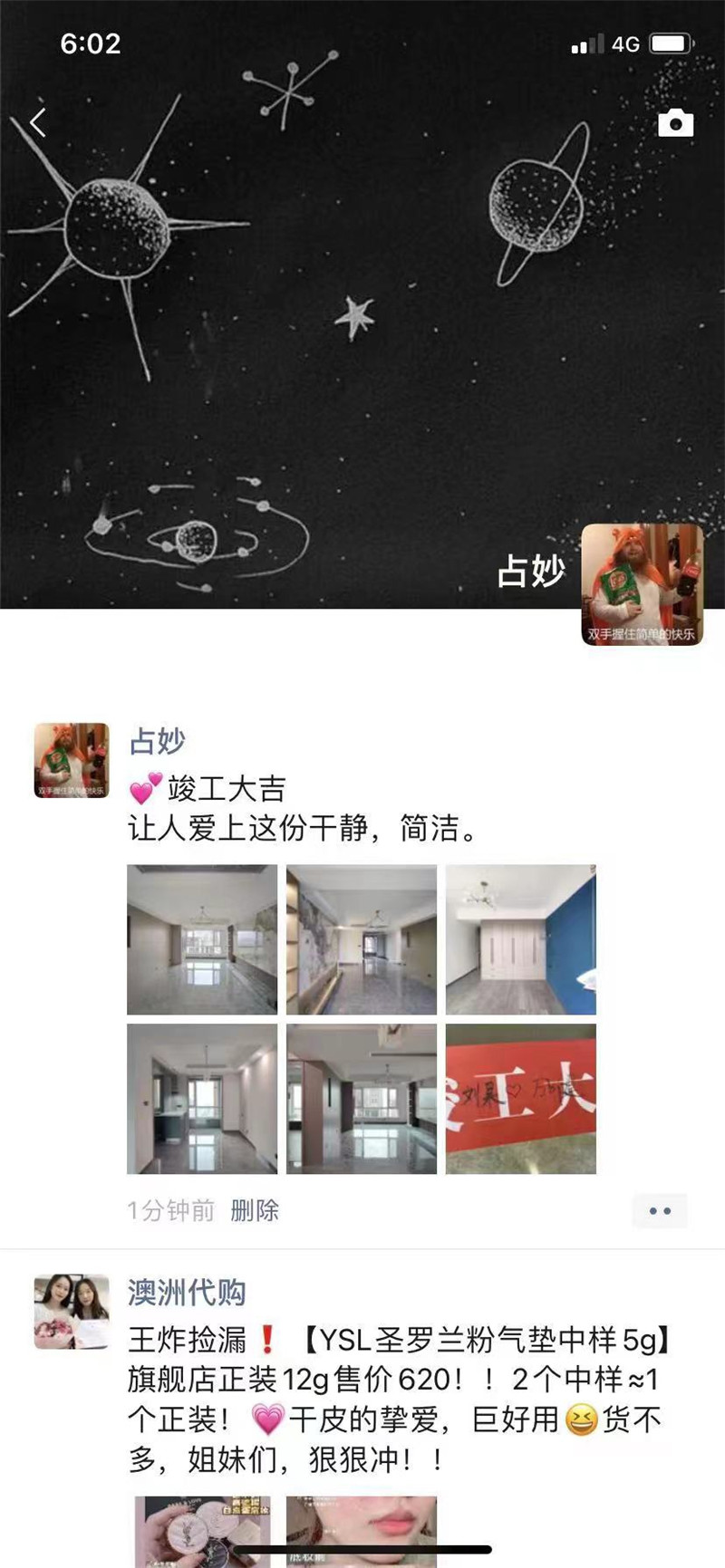This screenshot has width=725, height=1568.
Task: Open 澳洲代购's profile name link
Action: pos(187,1293)
